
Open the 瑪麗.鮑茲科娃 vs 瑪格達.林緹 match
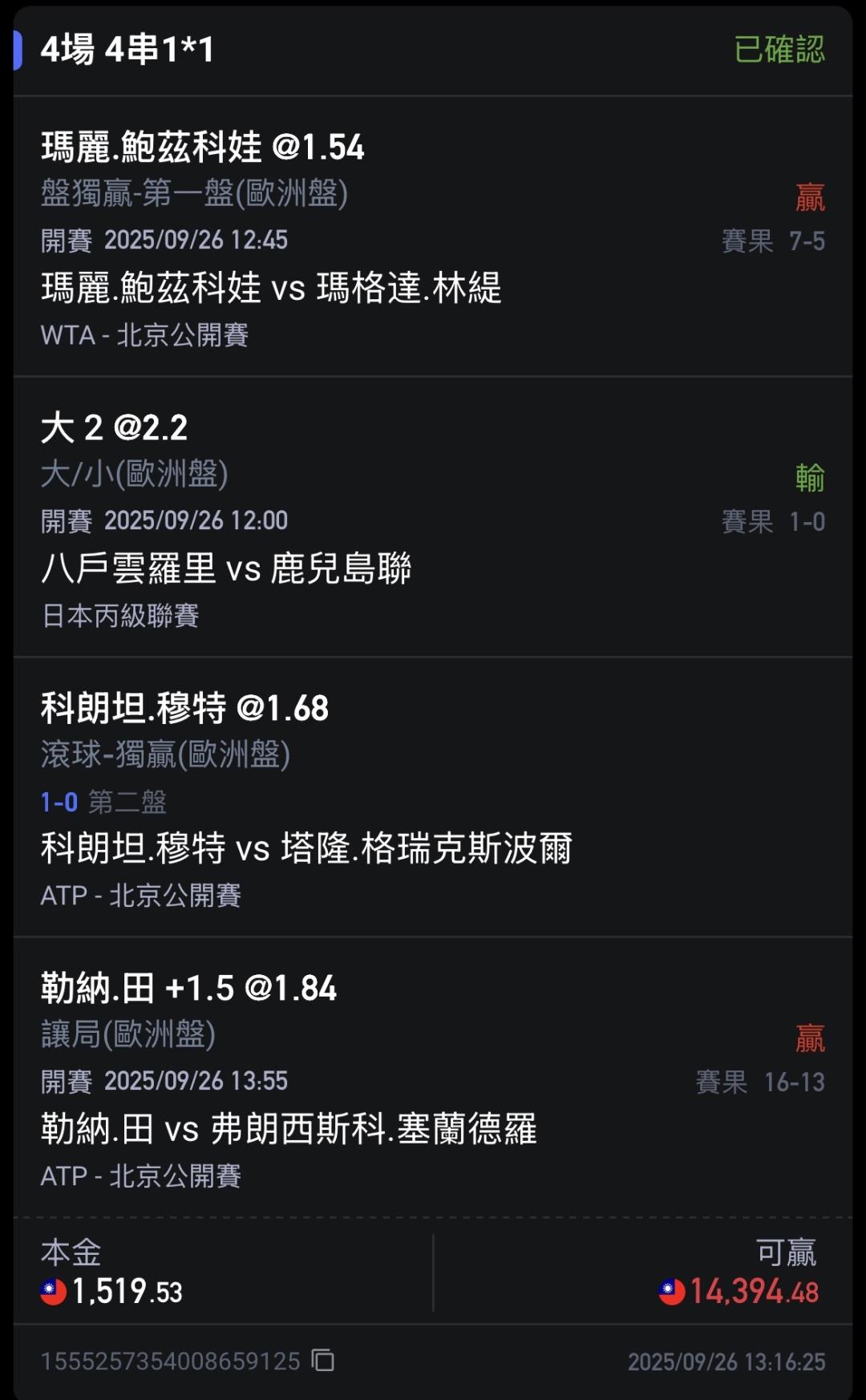click(271, 287)
